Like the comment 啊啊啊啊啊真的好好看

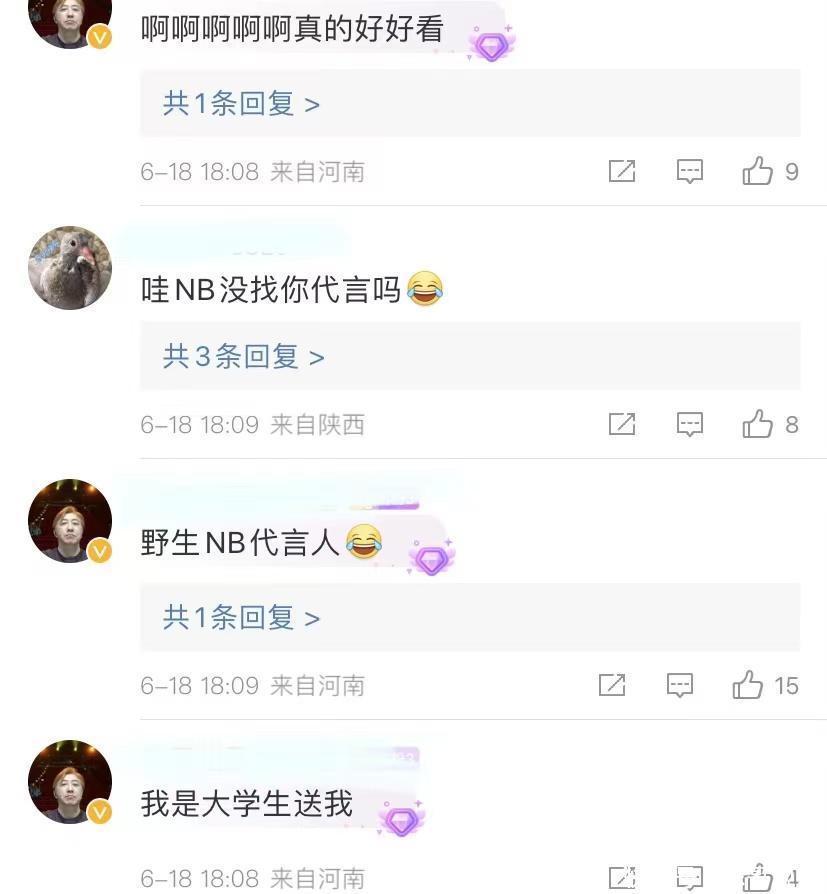point(758,171)
